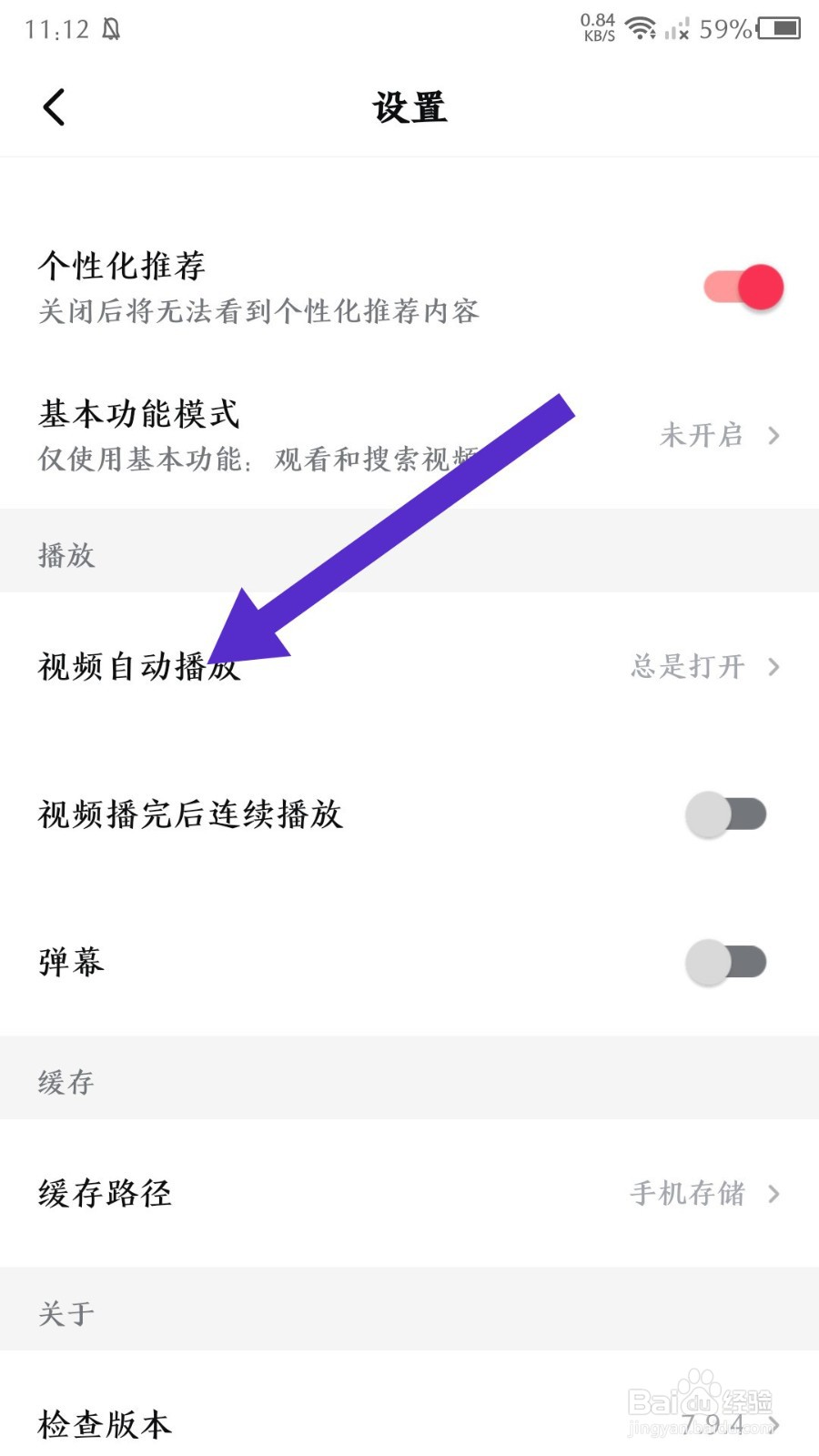Tap the back arrow to exit settings
Image resolution: width=819 pixels, height=1456 pixels.
(53, 106)
